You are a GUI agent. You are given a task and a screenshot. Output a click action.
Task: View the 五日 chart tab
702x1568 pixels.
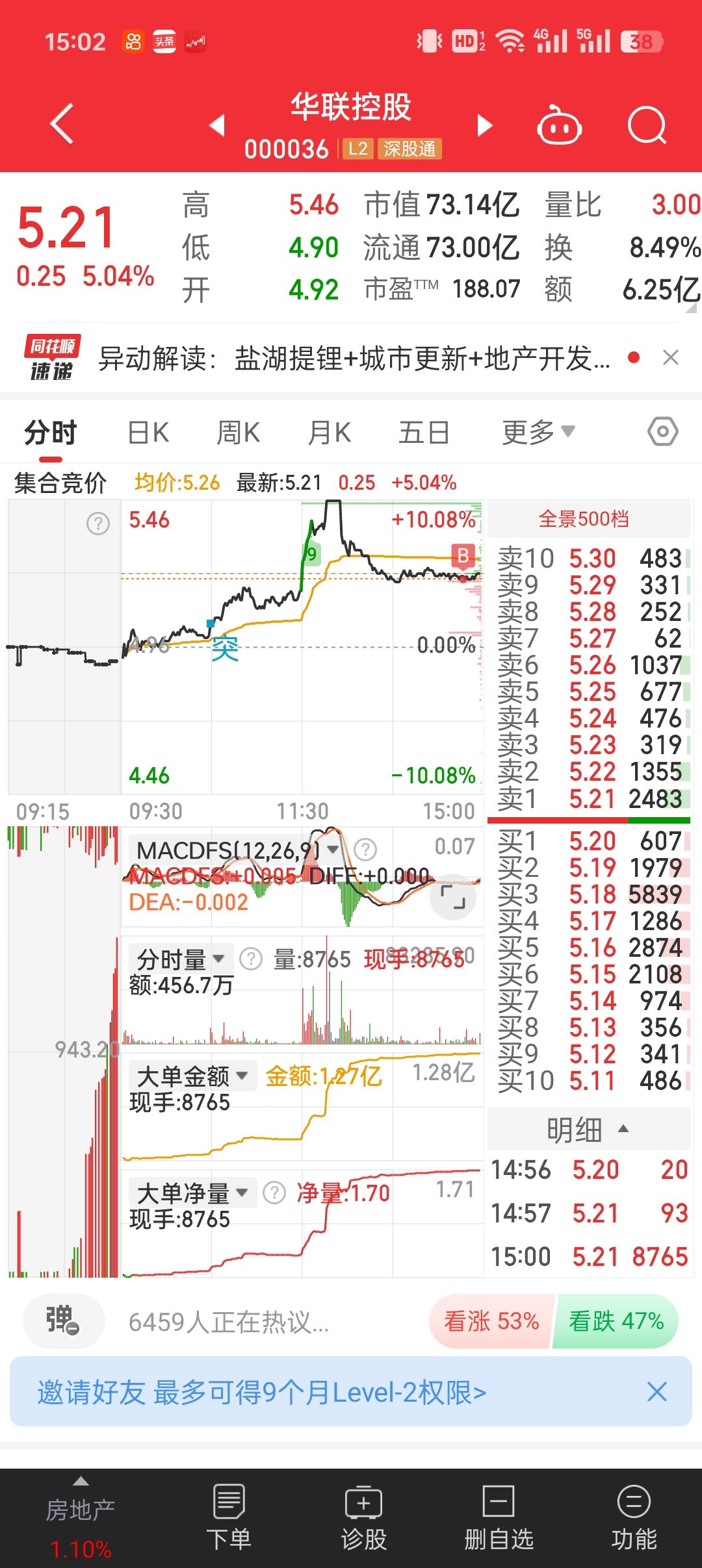pyautogui.click(x=424, y=433)
